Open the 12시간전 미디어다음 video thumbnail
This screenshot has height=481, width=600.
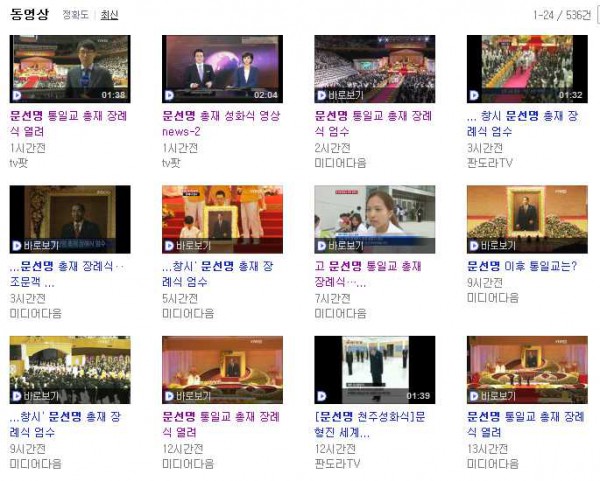pos(222,370)
